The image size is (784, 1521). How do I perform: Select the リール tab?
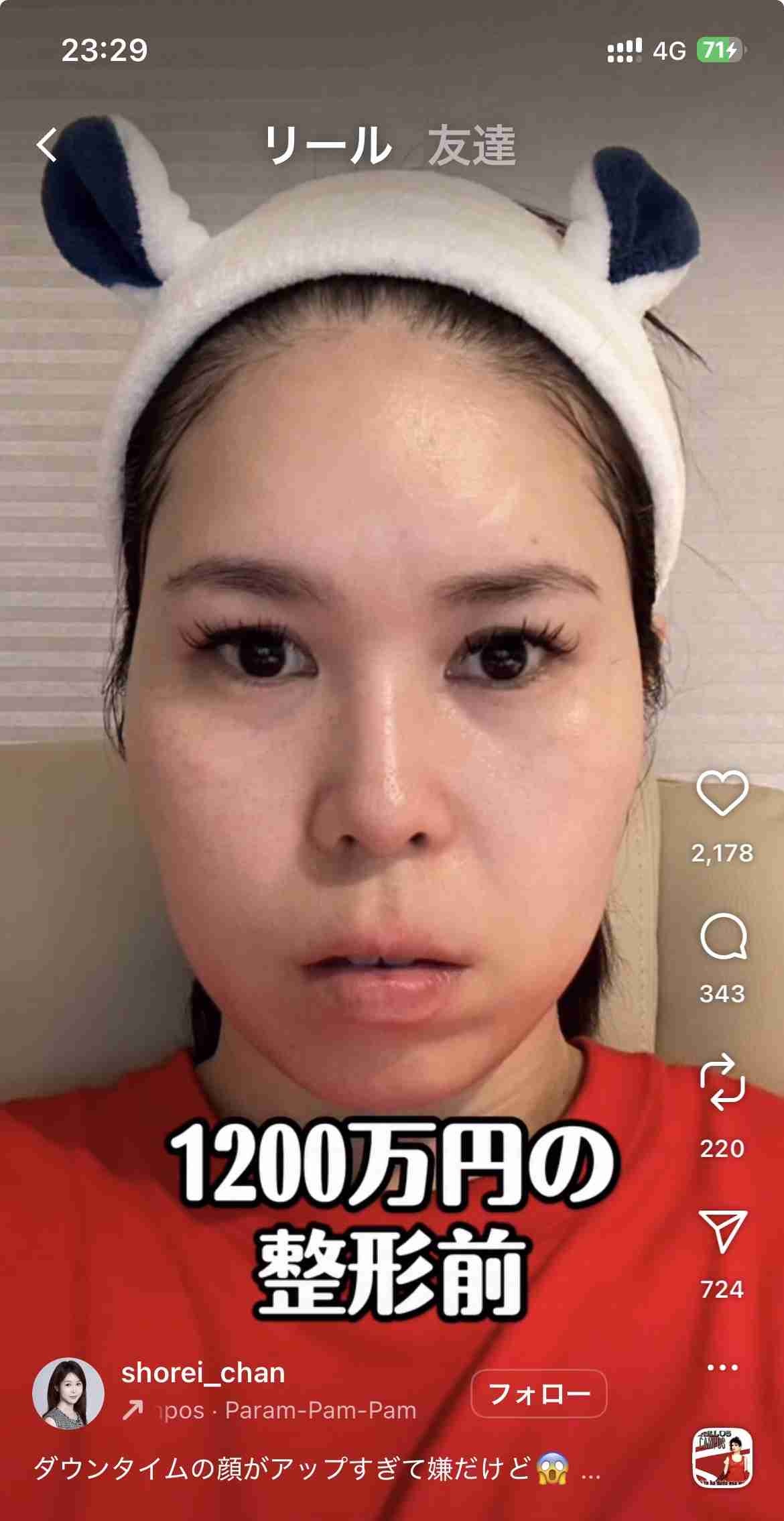coord(328,145)
